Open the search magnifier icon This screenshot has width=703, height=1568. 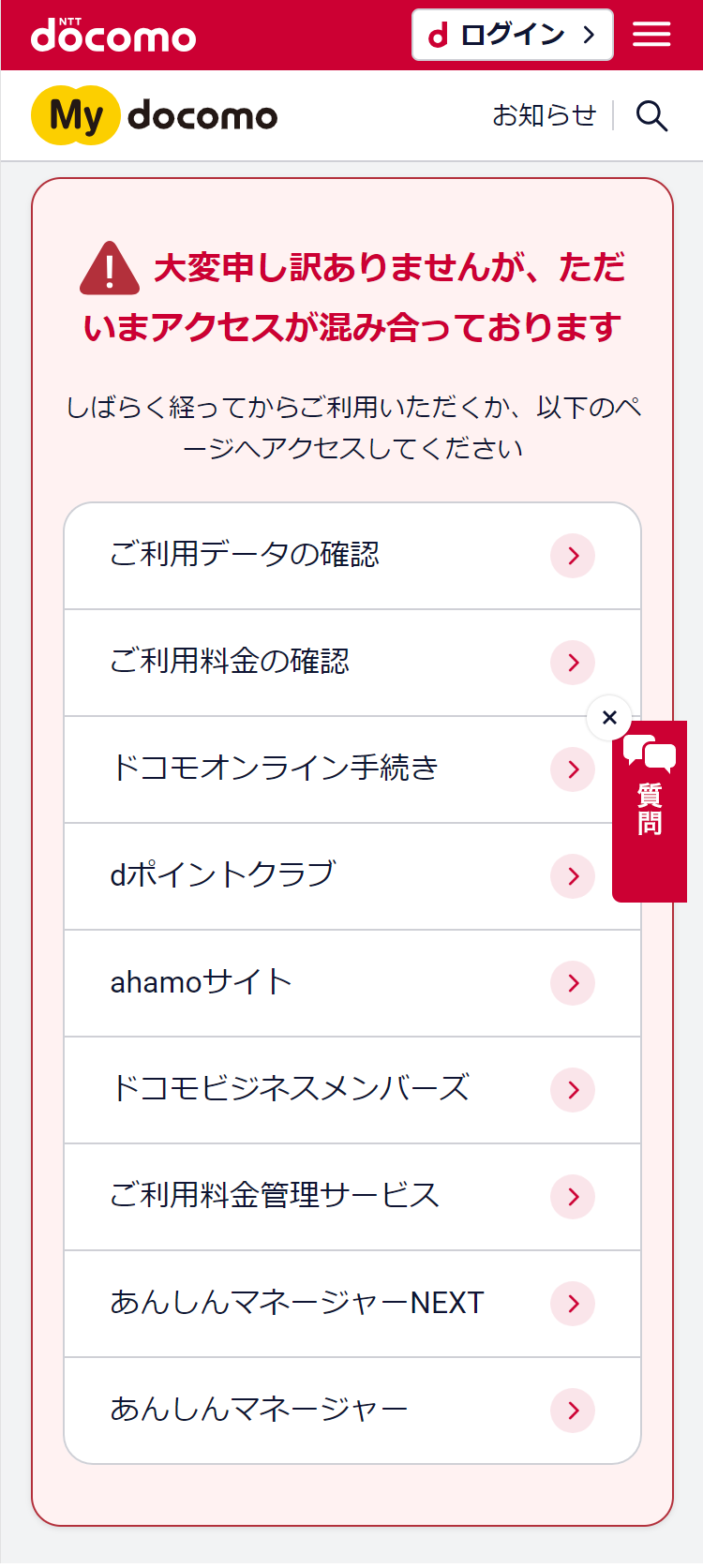pyautogui.click(x=651, y=116)
